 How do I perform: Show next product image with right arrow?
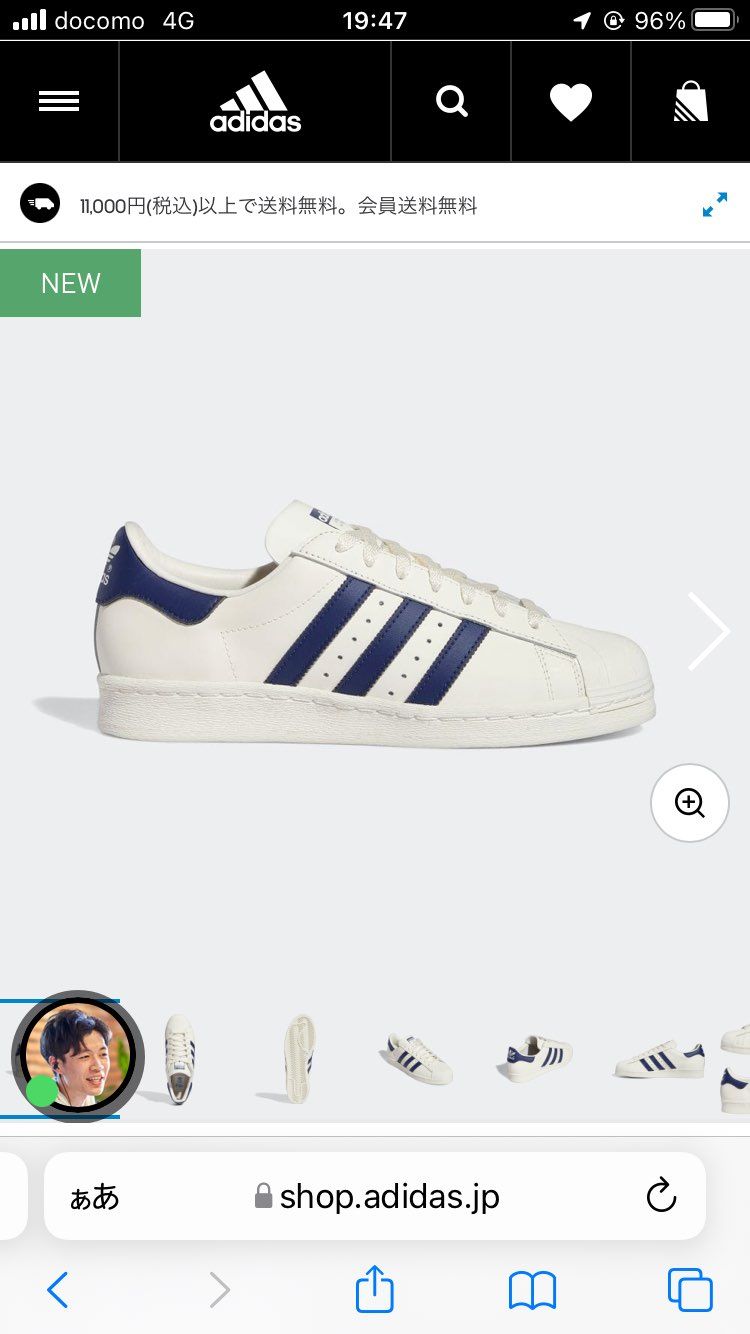(708, 631)
